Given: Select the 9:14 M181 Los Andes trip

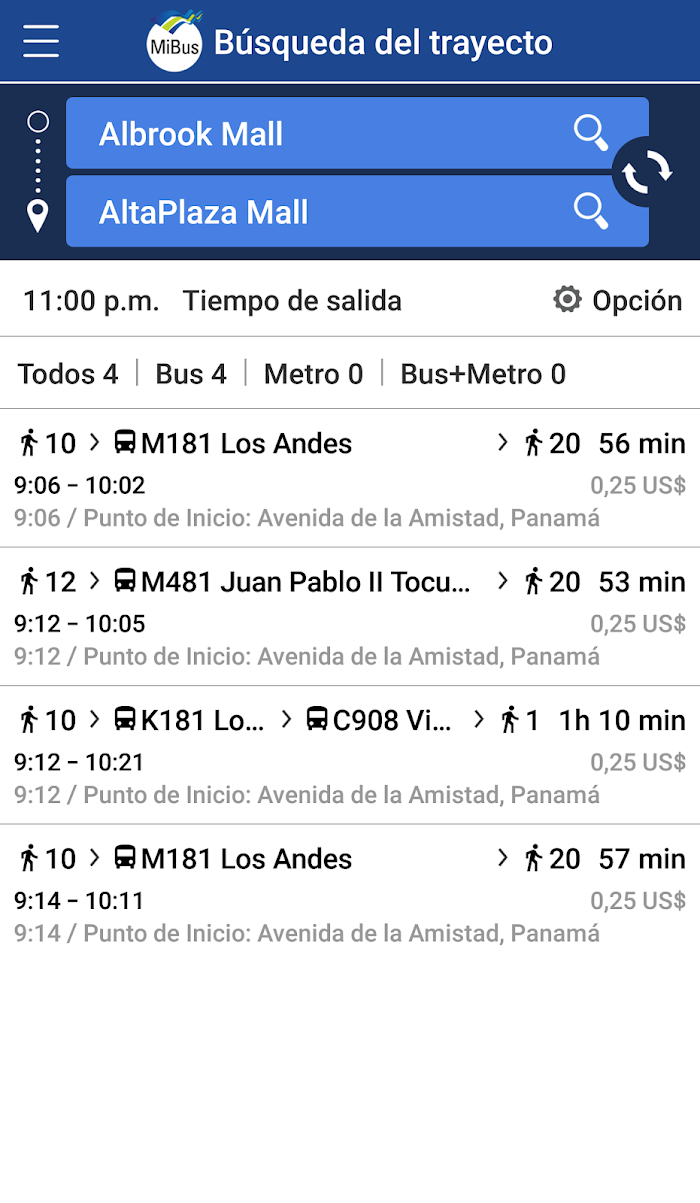Looking at the screenshot, I should 350,894.
